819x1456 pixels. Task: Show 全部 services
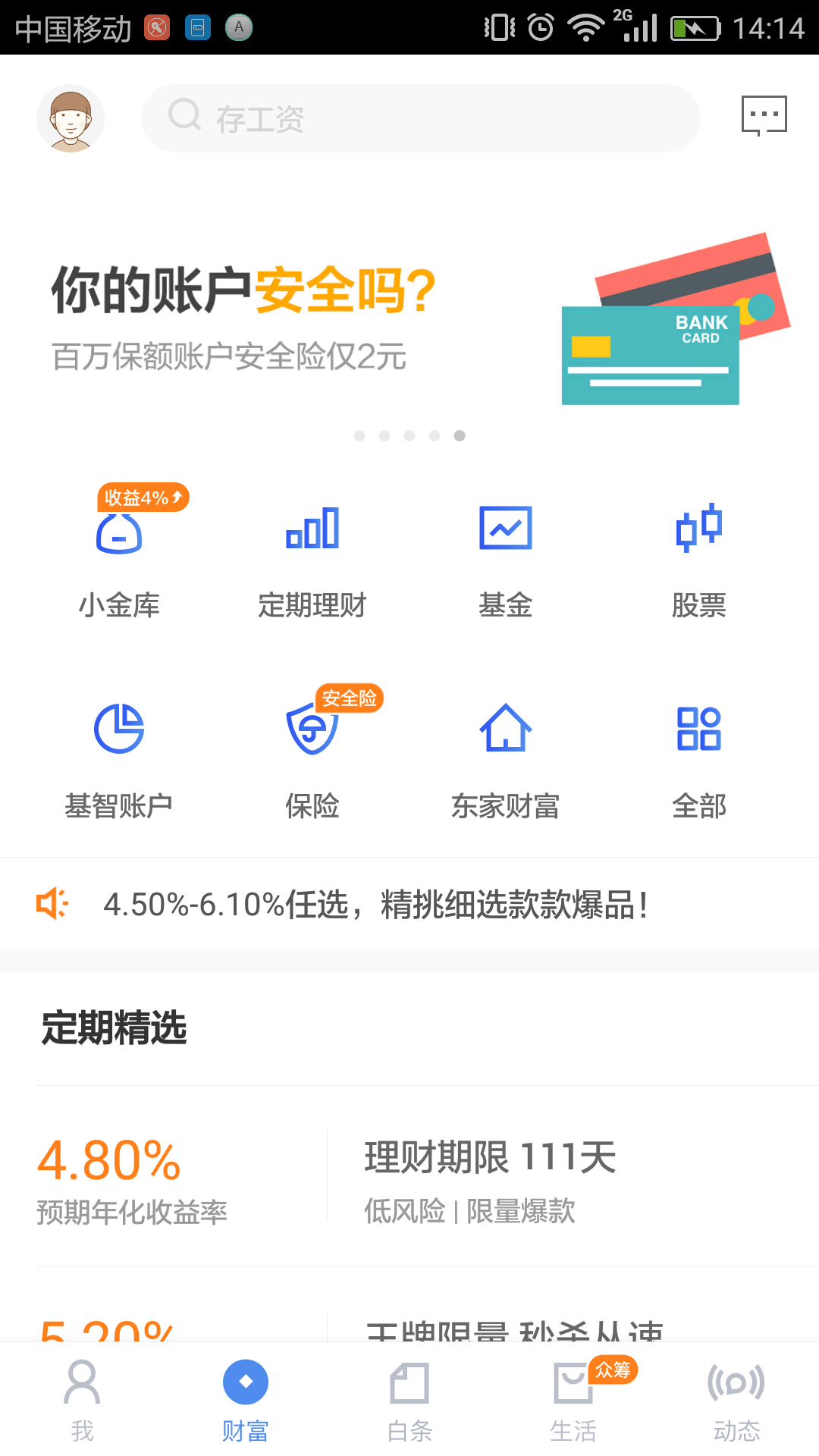pyautogui.click(x=699, y=758)
